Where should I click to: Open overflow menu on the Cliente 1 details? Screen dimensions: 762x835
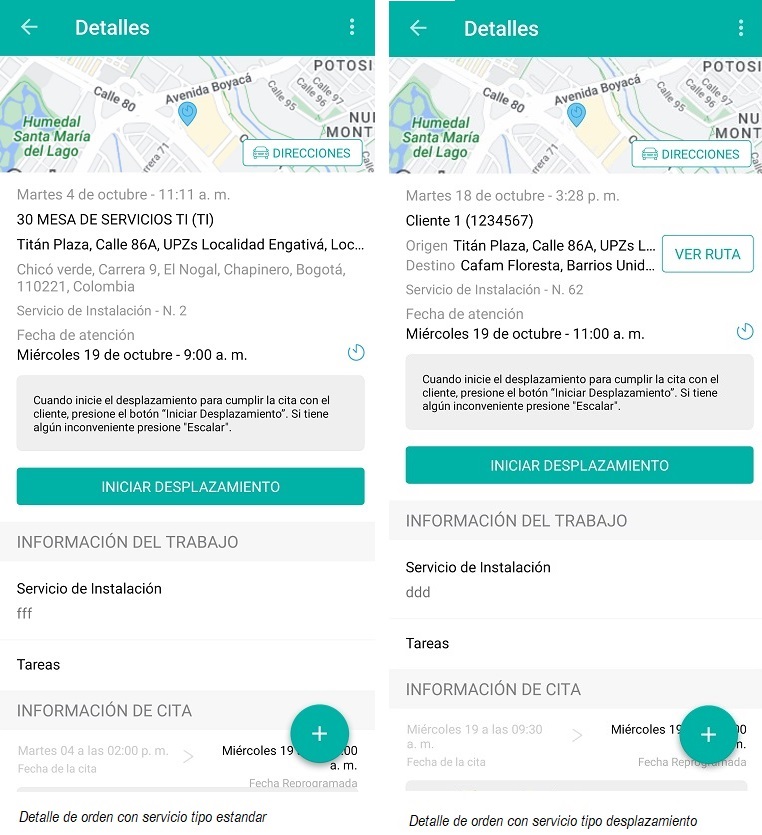tap(740, 28)
